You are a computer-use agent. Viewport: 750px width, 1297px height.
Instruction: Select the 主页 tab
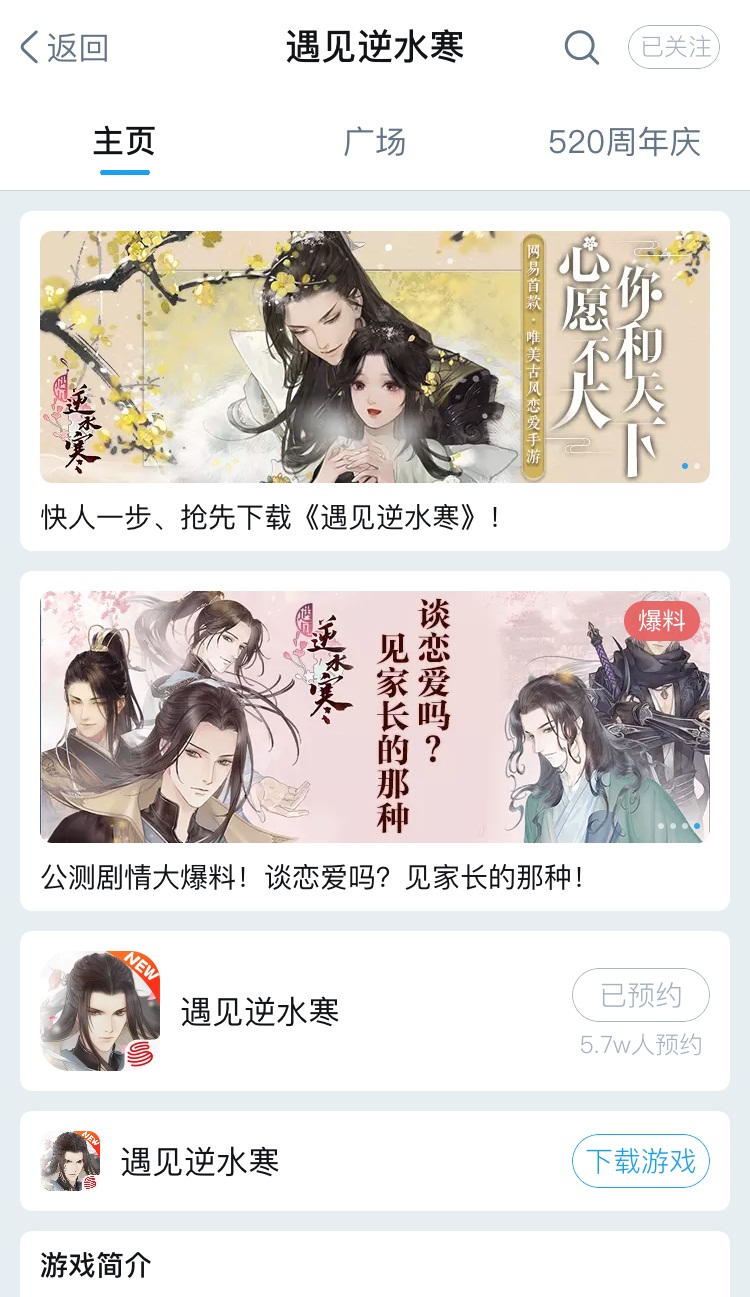click(x=123, y=143)
